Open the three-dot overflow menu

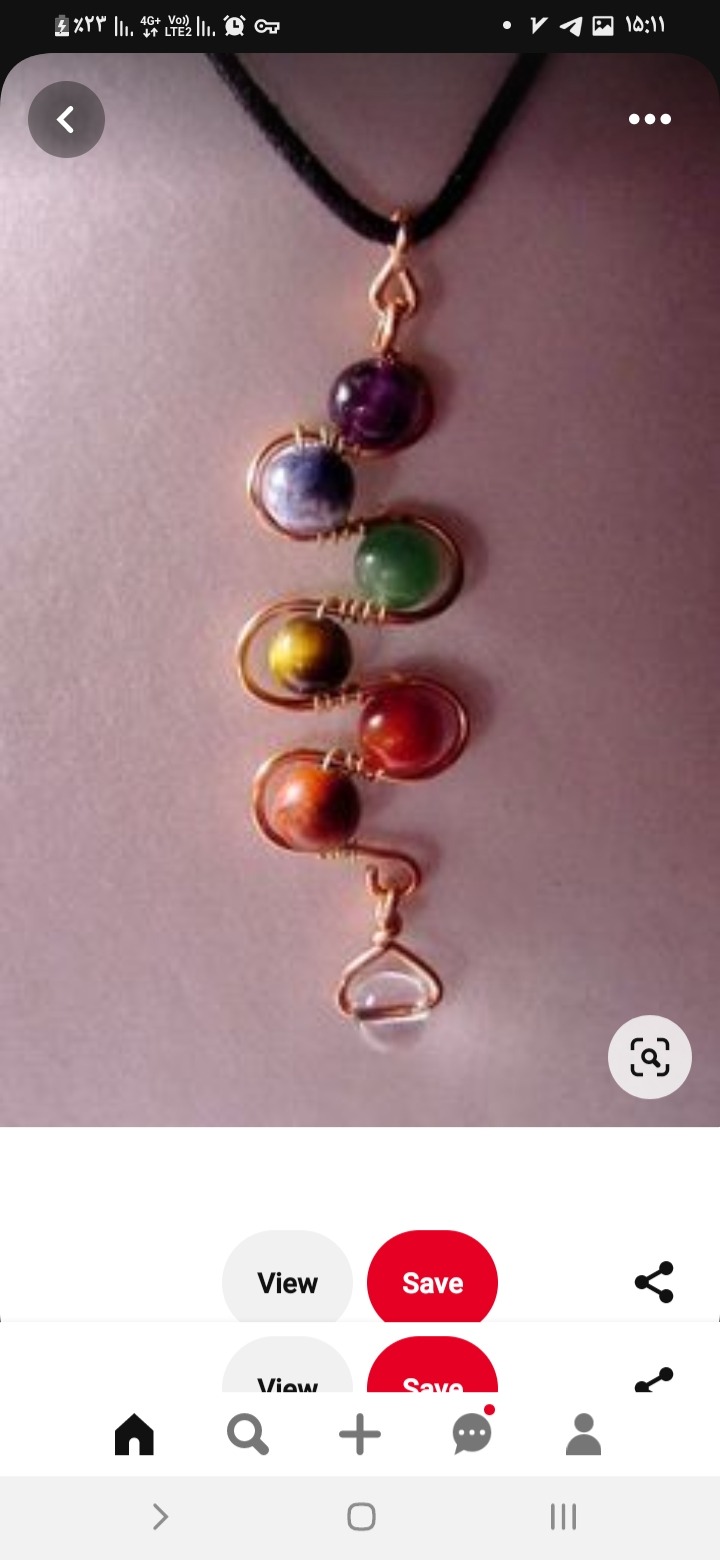(x=649, y=120)
